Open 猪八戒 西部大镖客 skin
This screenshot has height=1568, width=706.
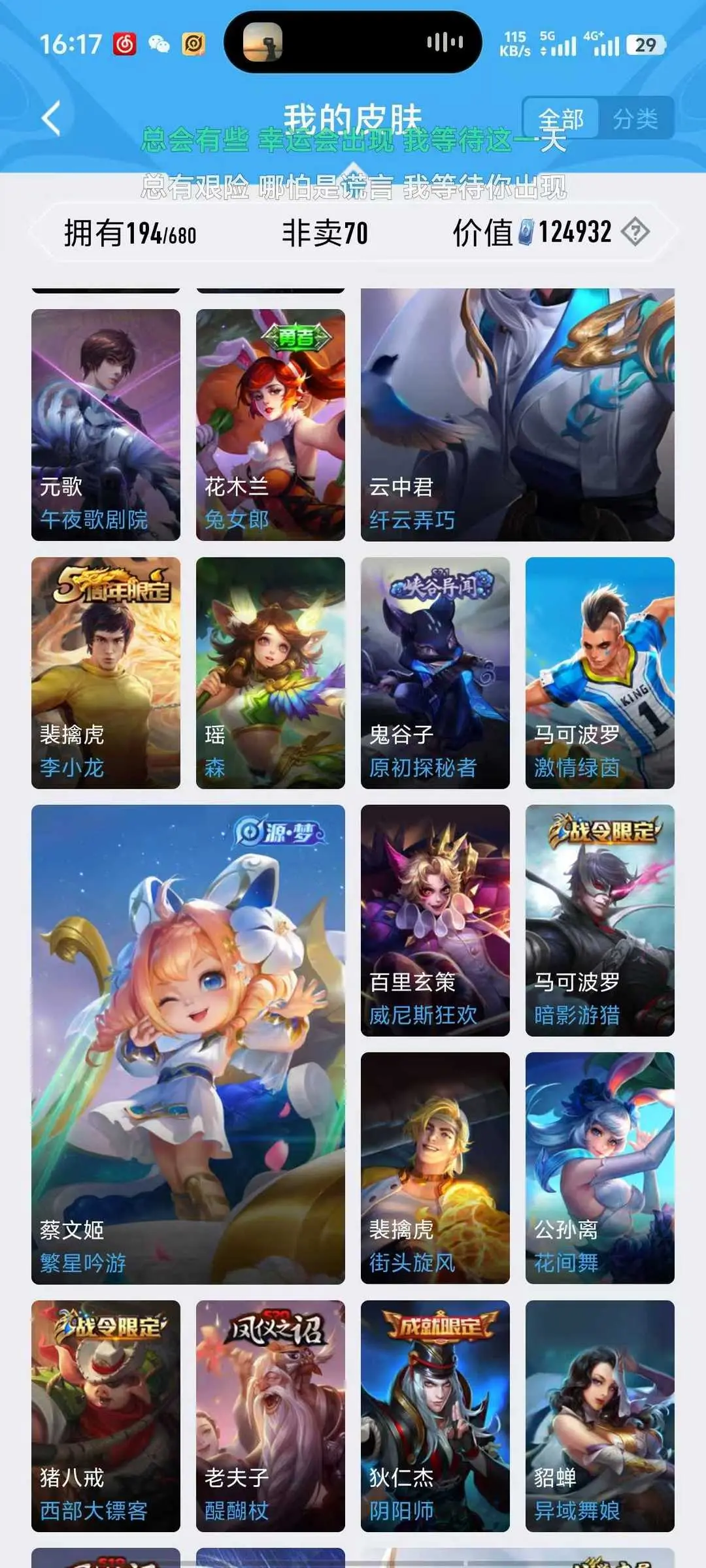click(106, 1416)
